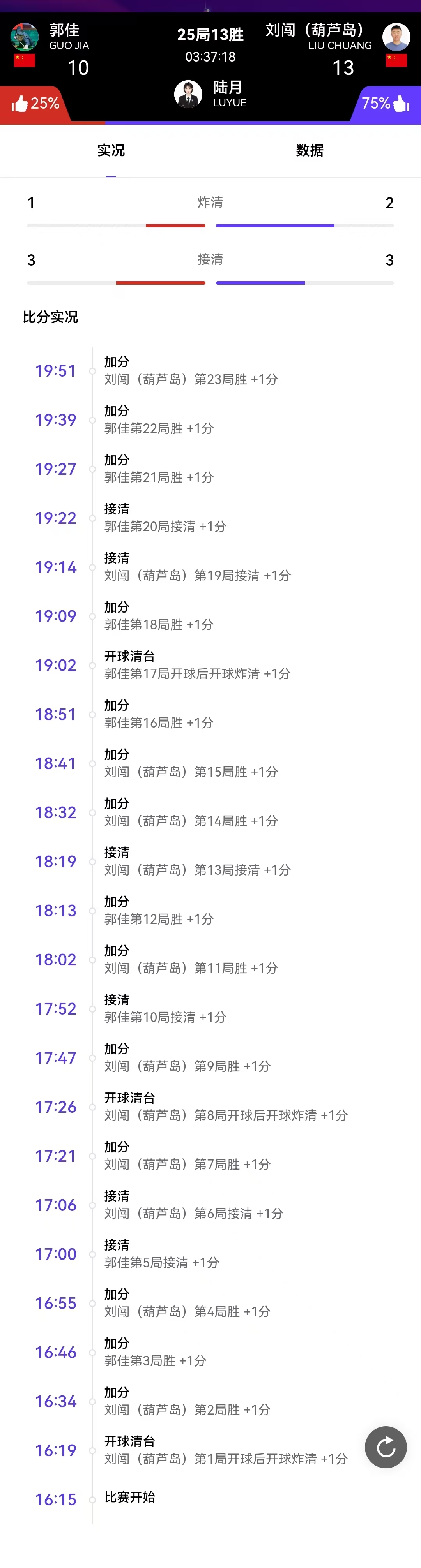This screenshot has height=1568, width=421.
Task: Select the 实况 tab
Action: click(x=111, y=150)
